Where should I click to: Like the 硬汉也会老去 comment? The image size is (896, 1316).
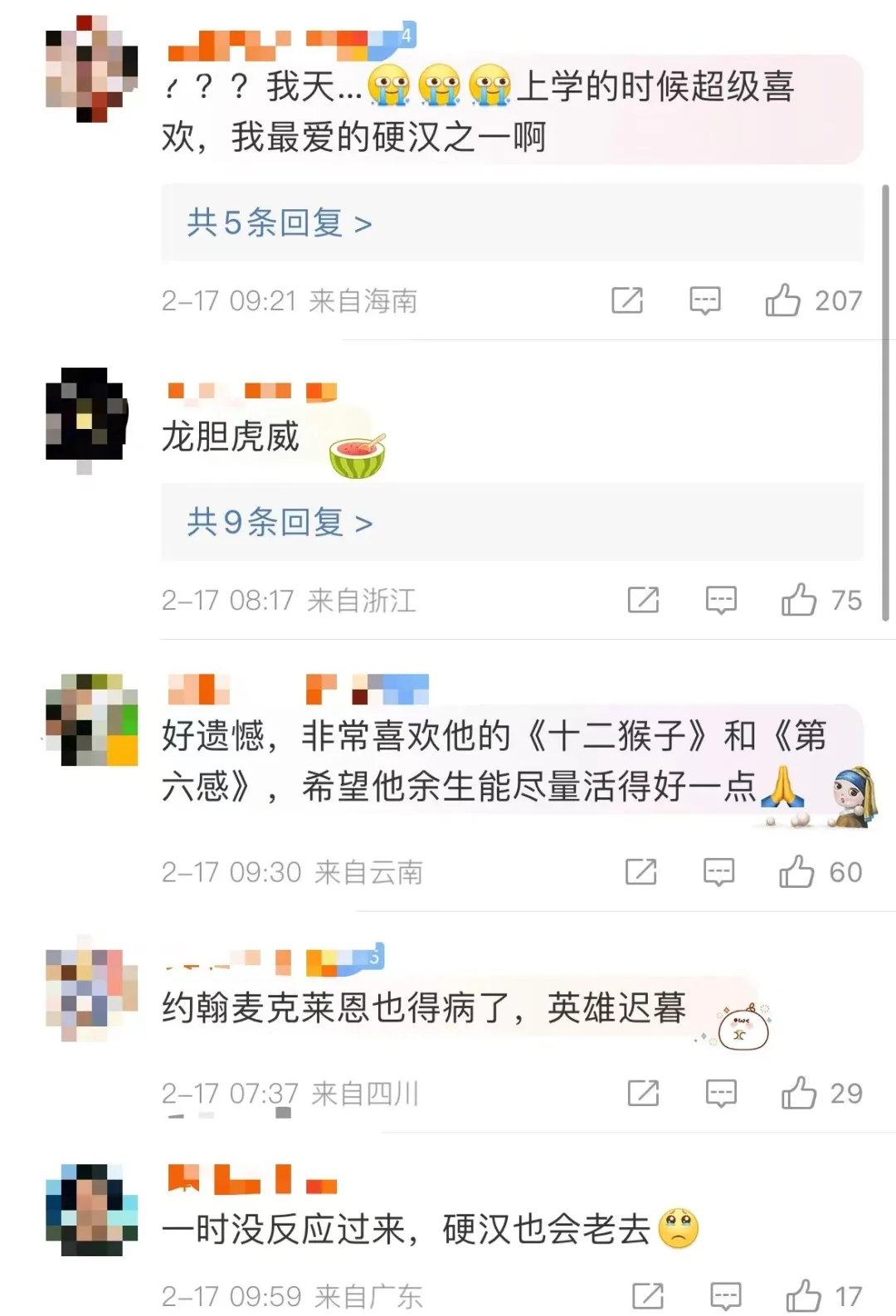point(803,1295)
